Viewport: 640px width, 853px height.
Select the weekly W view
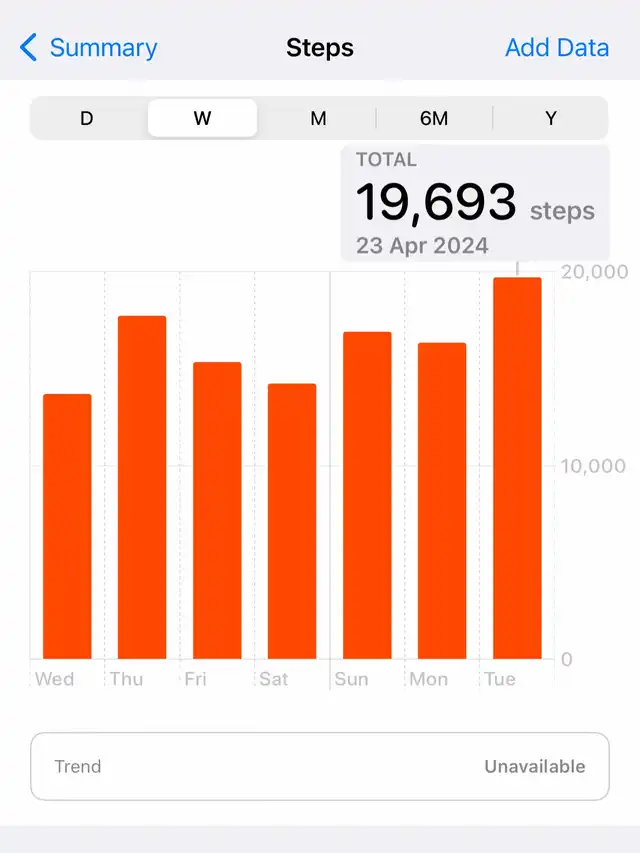[202, 118]
